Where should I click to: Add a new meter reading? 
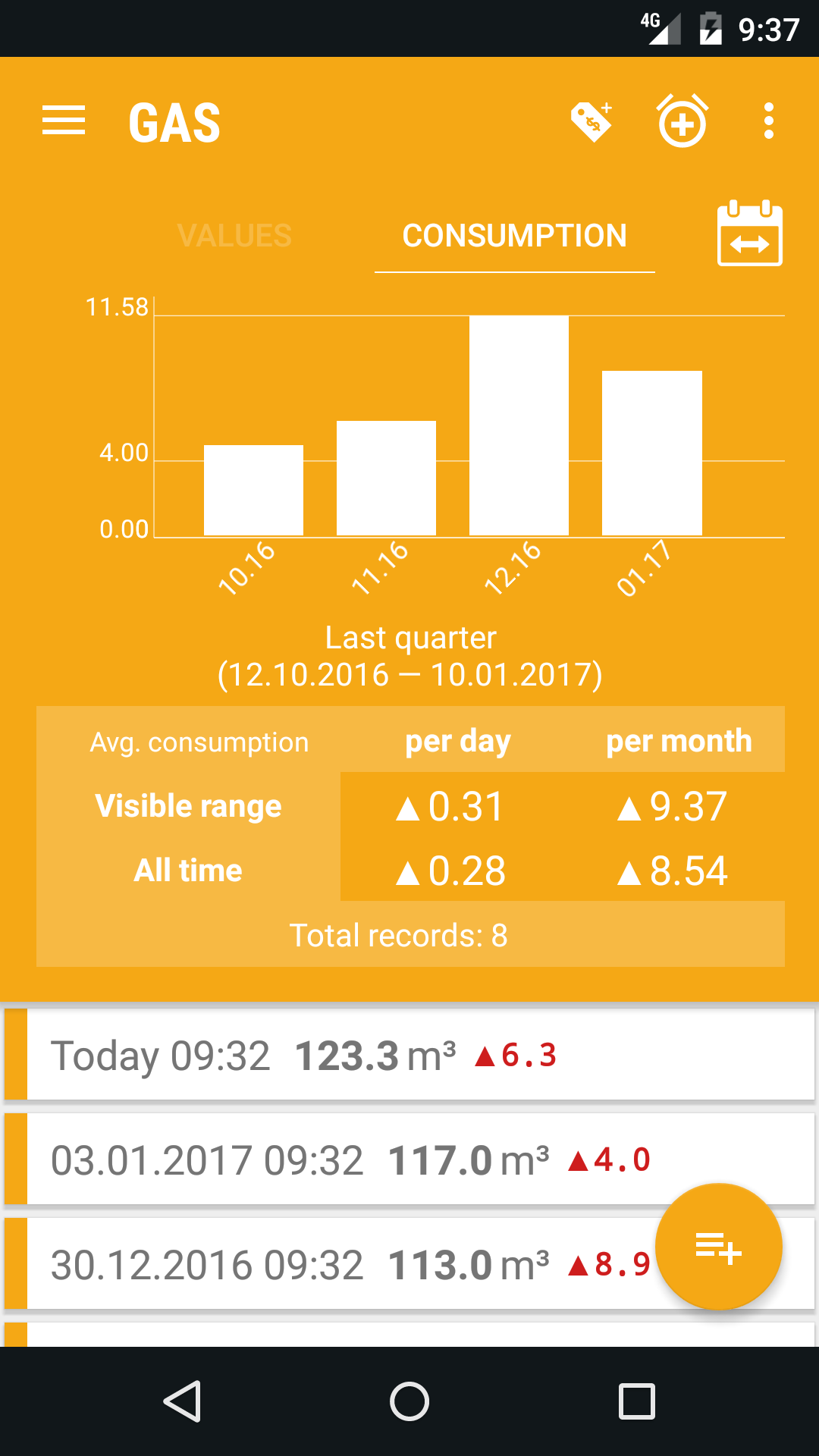pyautogui.click(x=718, y=1247)
